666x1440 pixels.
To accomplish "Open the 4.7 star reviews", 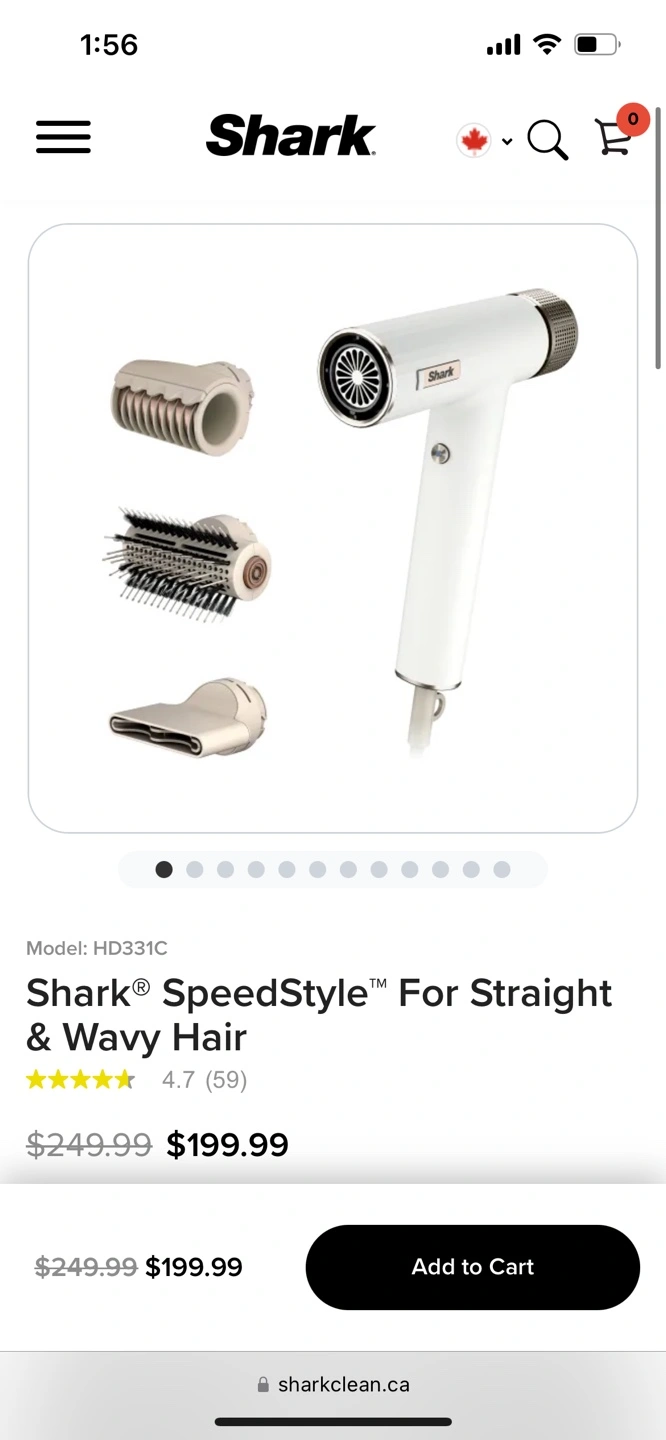I will click(136, 1080).
